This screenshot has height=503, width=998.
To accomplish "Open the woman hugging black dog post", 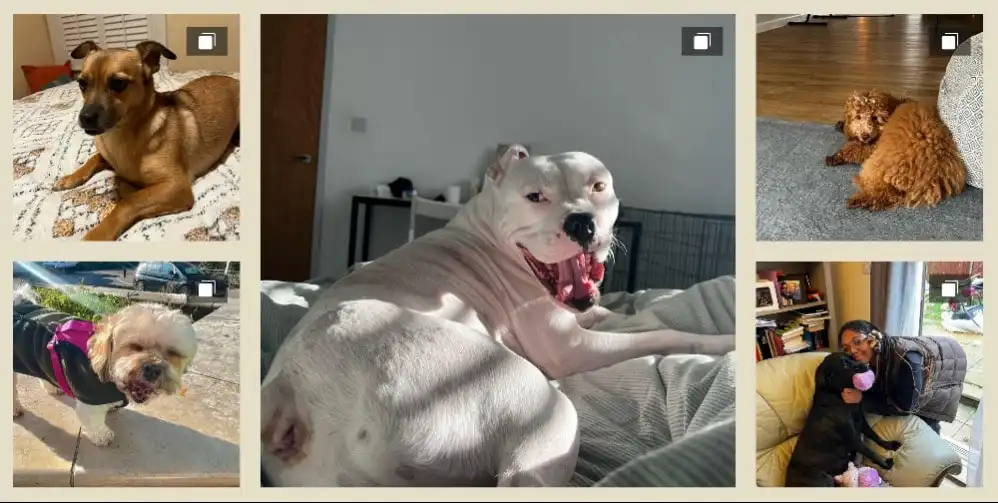I will coord(869,374).
